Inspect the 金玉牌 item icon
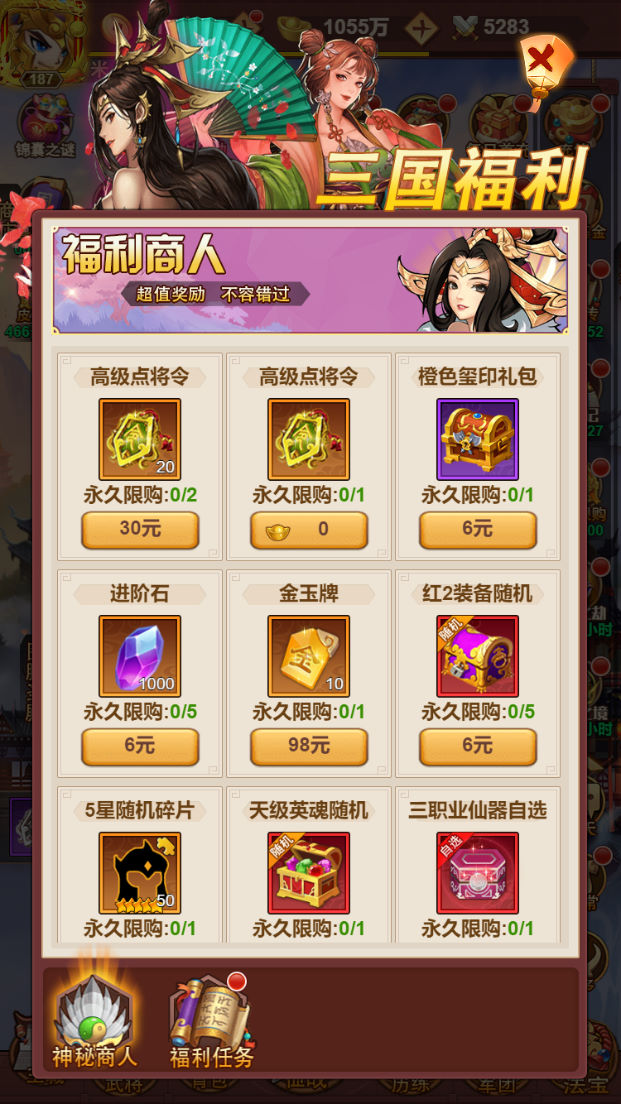Image resolution: width=621 pixels, height=1104 pixels. (309, 656)
